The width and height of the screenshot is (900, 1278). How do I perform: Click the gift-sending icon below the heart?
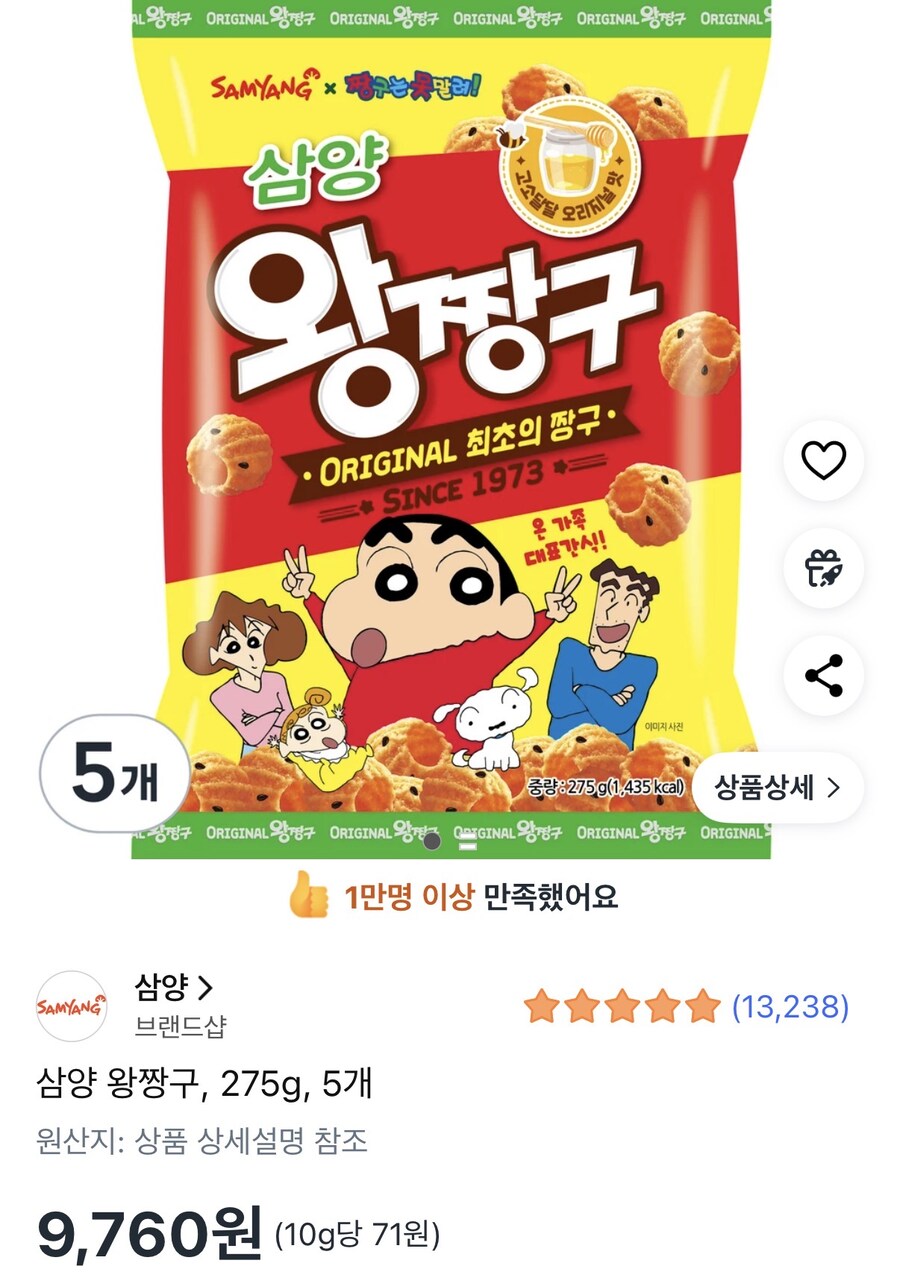(x=823, y=566)
